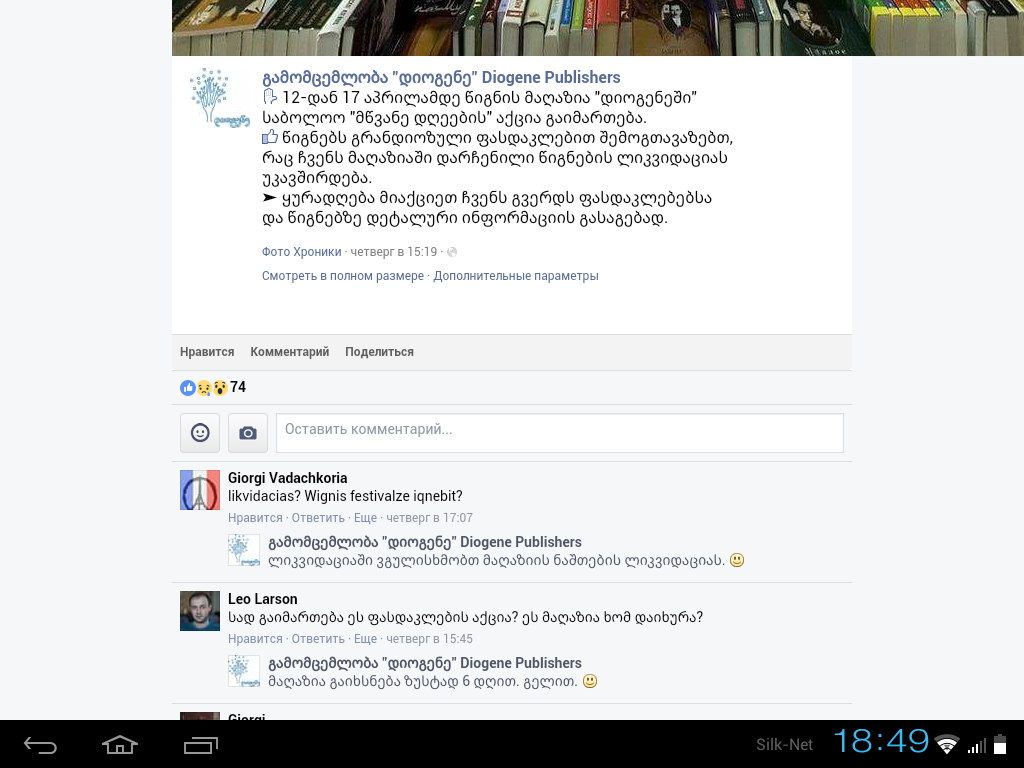Reply to Leo Larson's comment
Viewport: 1024px width, 768px height.
point(318,639)
